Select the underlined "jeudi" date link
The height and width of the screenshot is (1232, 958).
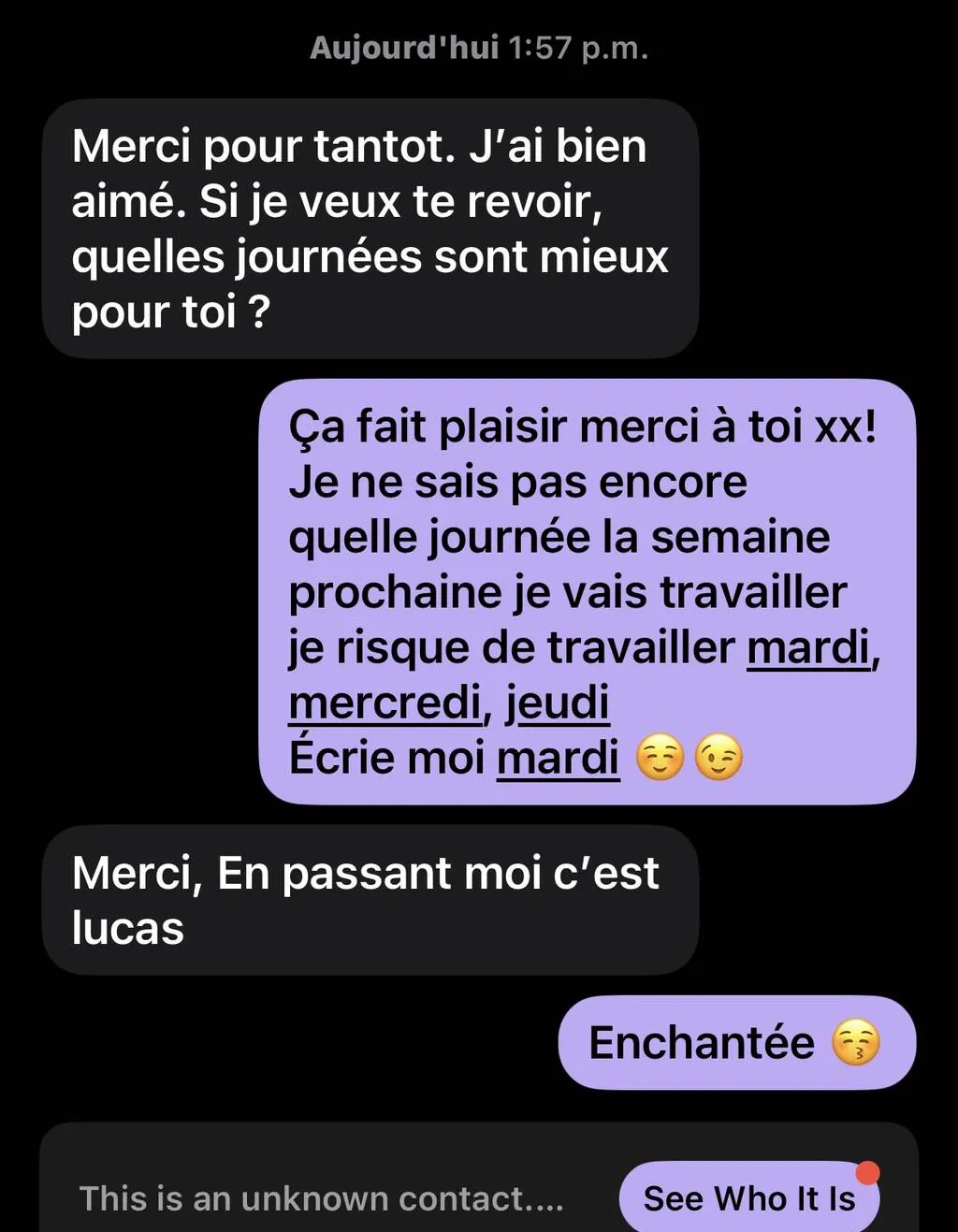click(x=558, y=703)
